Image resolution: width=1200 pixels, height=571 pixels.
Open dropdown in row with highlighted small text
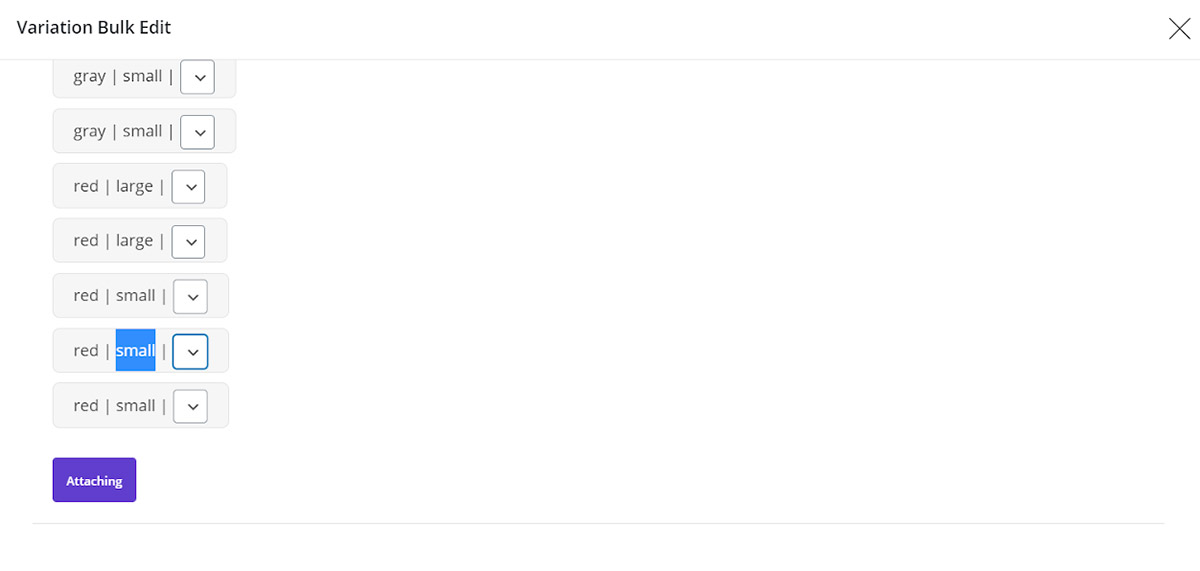[190, 351]
